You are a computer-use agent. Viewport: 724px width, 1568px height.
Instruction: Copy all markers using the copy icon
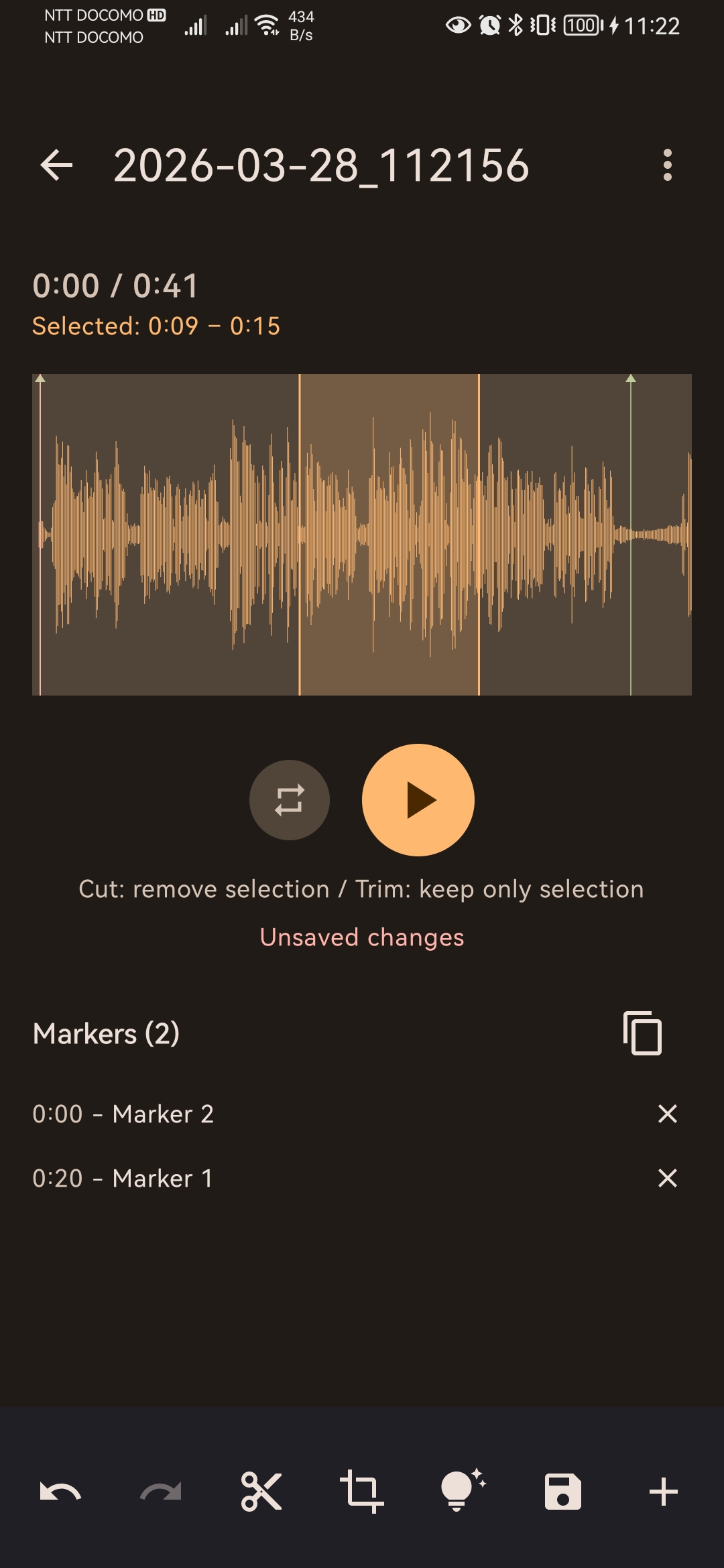(642, 1033)
